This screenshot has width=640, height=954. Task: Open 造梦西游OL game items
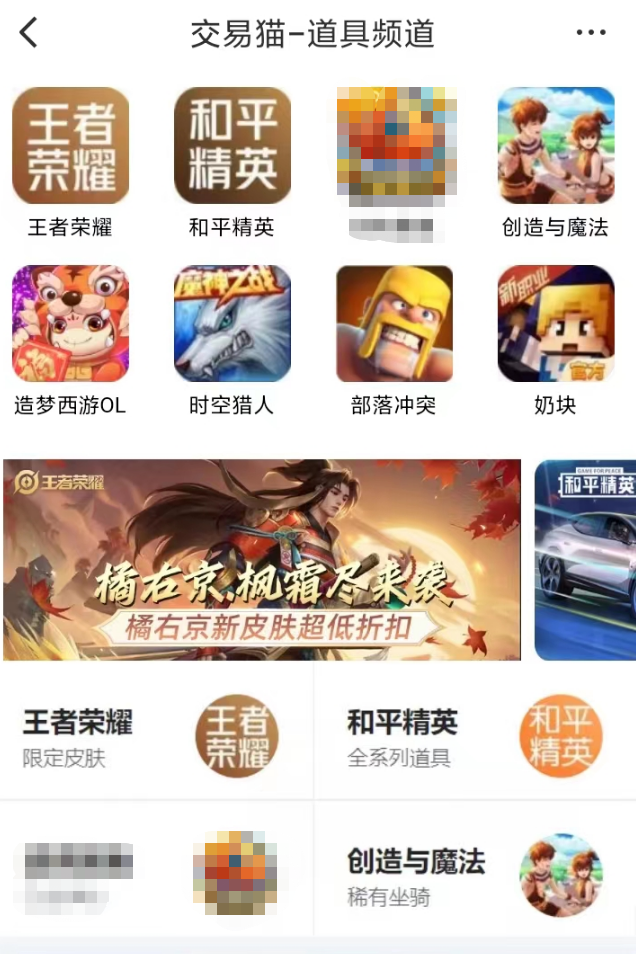coord(70,324)
